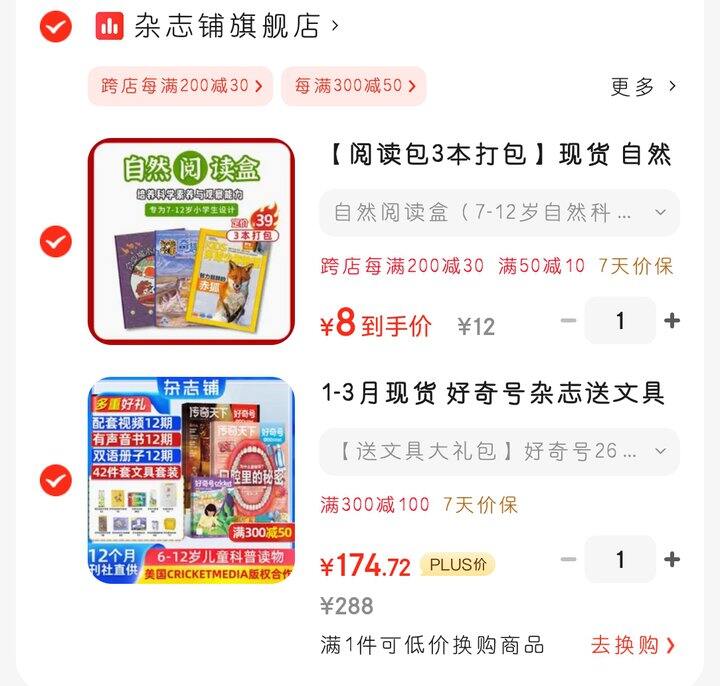Deselect the 自然阅读盒 item checkbox
Screen dimensions: 720x686
[x=55, y=241]
